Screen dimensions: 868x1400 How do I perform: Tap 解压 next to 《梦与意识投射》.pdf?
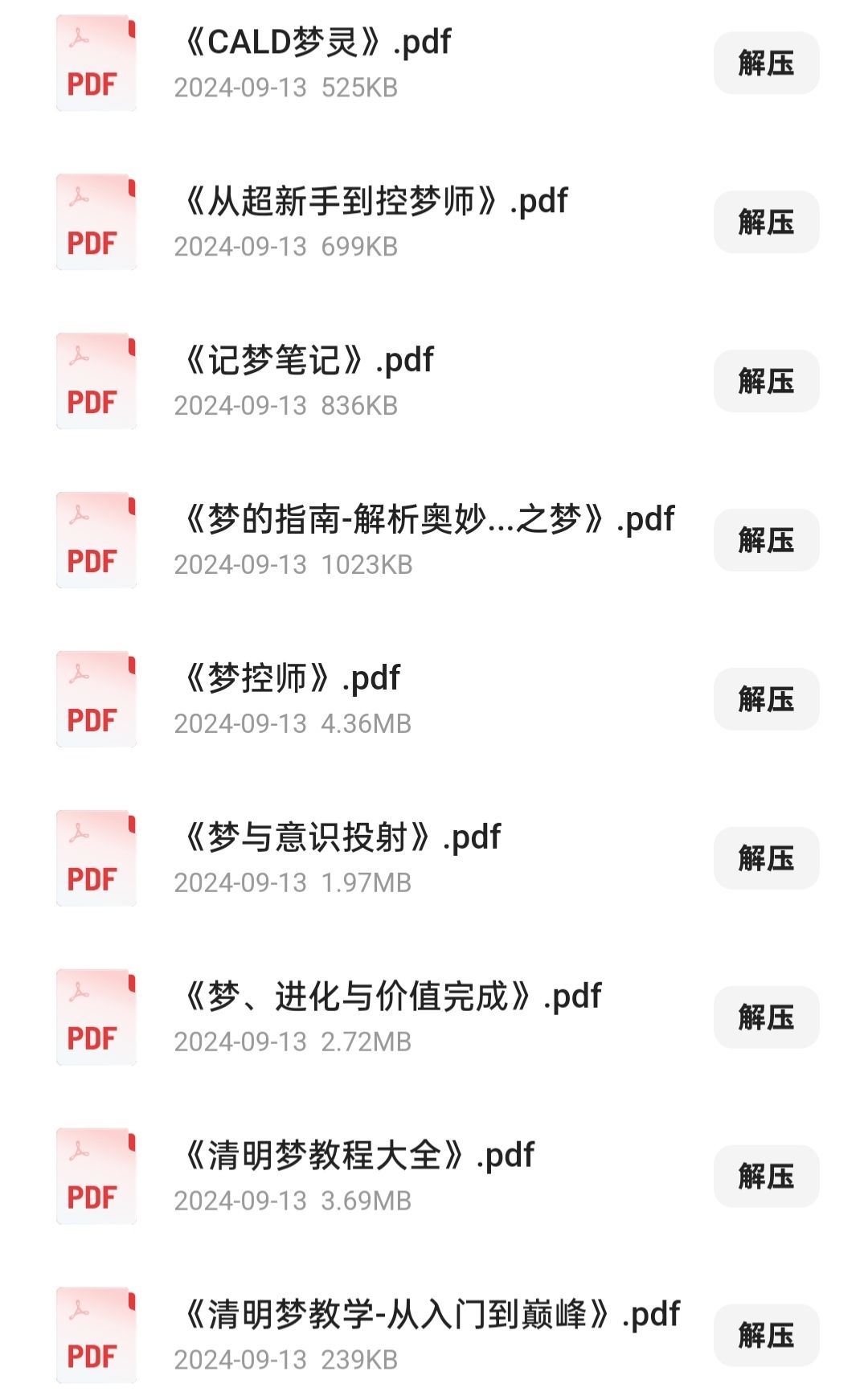(x=766, y=859)
